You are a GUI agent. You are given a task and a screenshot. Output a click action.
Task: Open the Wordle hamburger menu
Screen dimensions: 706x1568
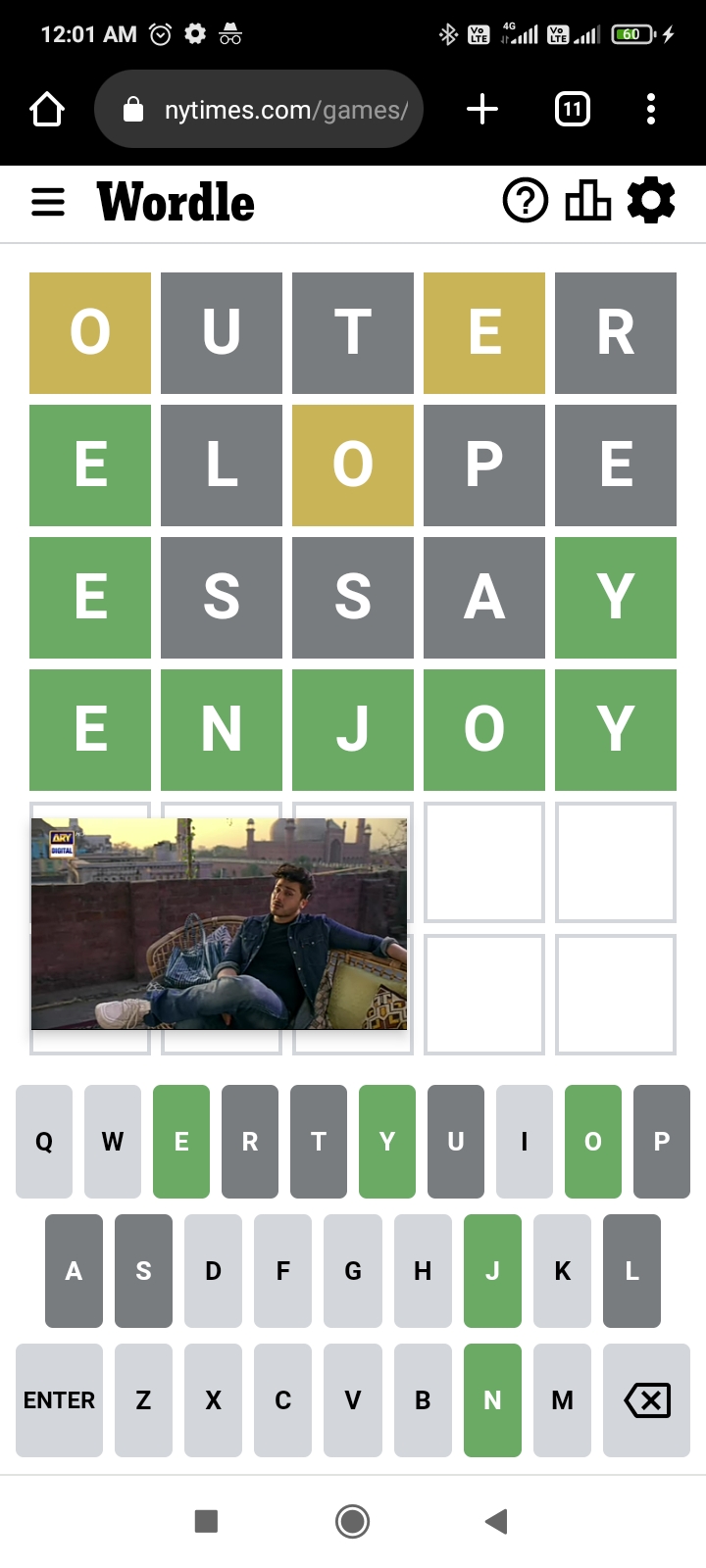coord(48,202)
